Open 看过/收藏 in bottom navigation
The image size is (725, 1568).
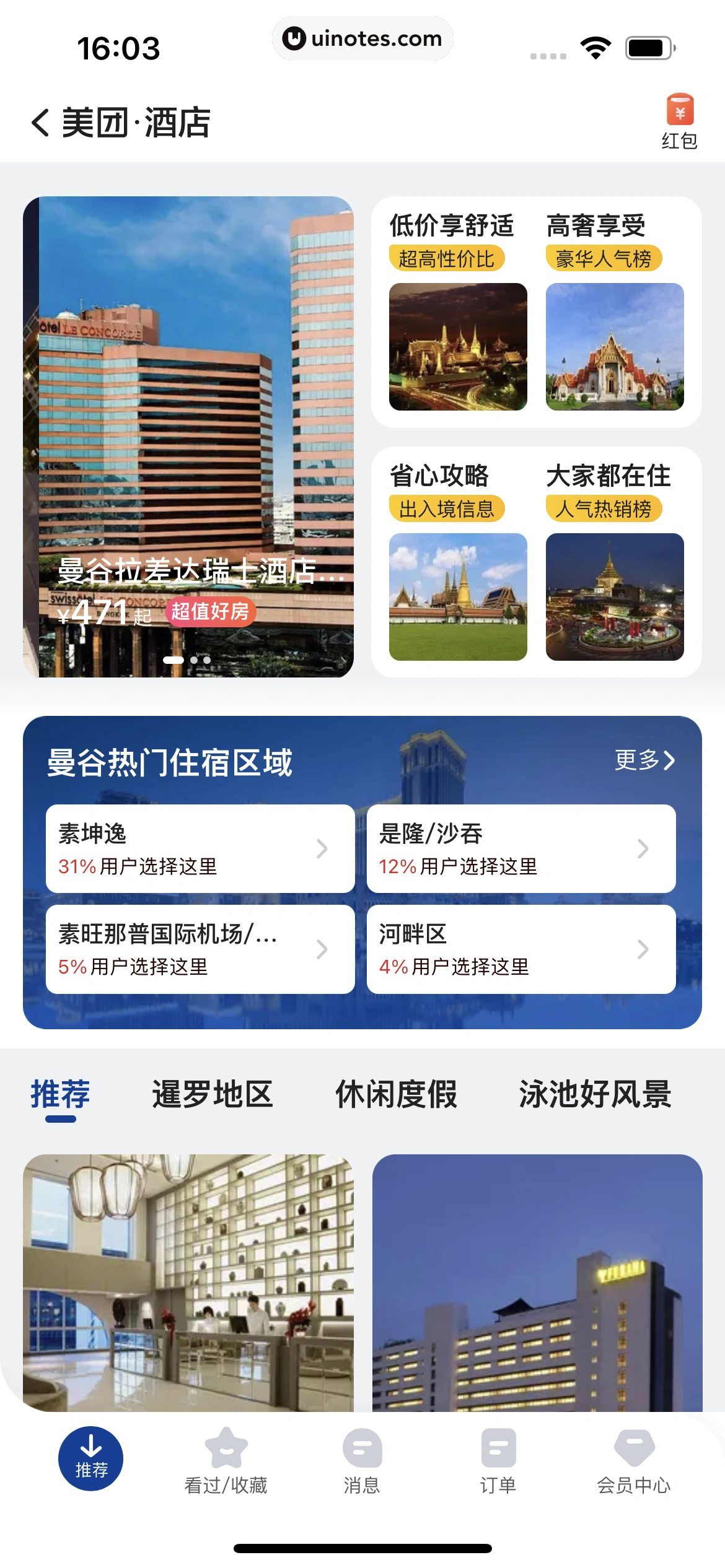pos(226,1460)
